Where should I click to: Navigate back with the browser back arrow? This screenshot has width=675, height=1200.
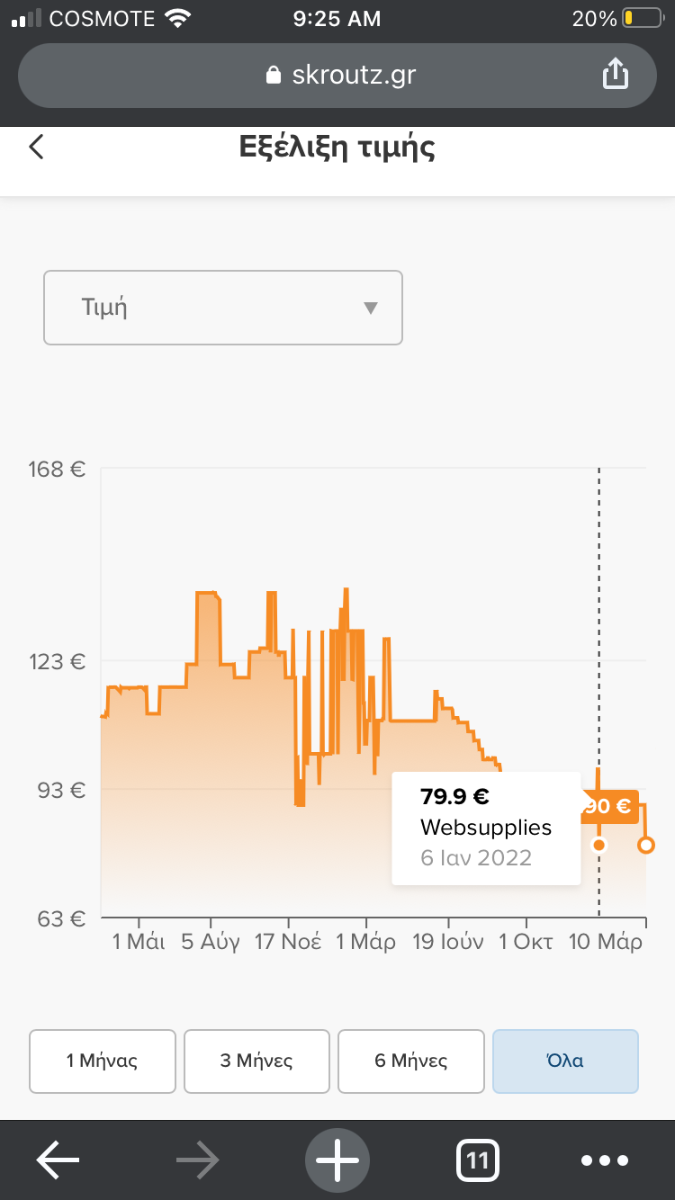click(58, 1160)
